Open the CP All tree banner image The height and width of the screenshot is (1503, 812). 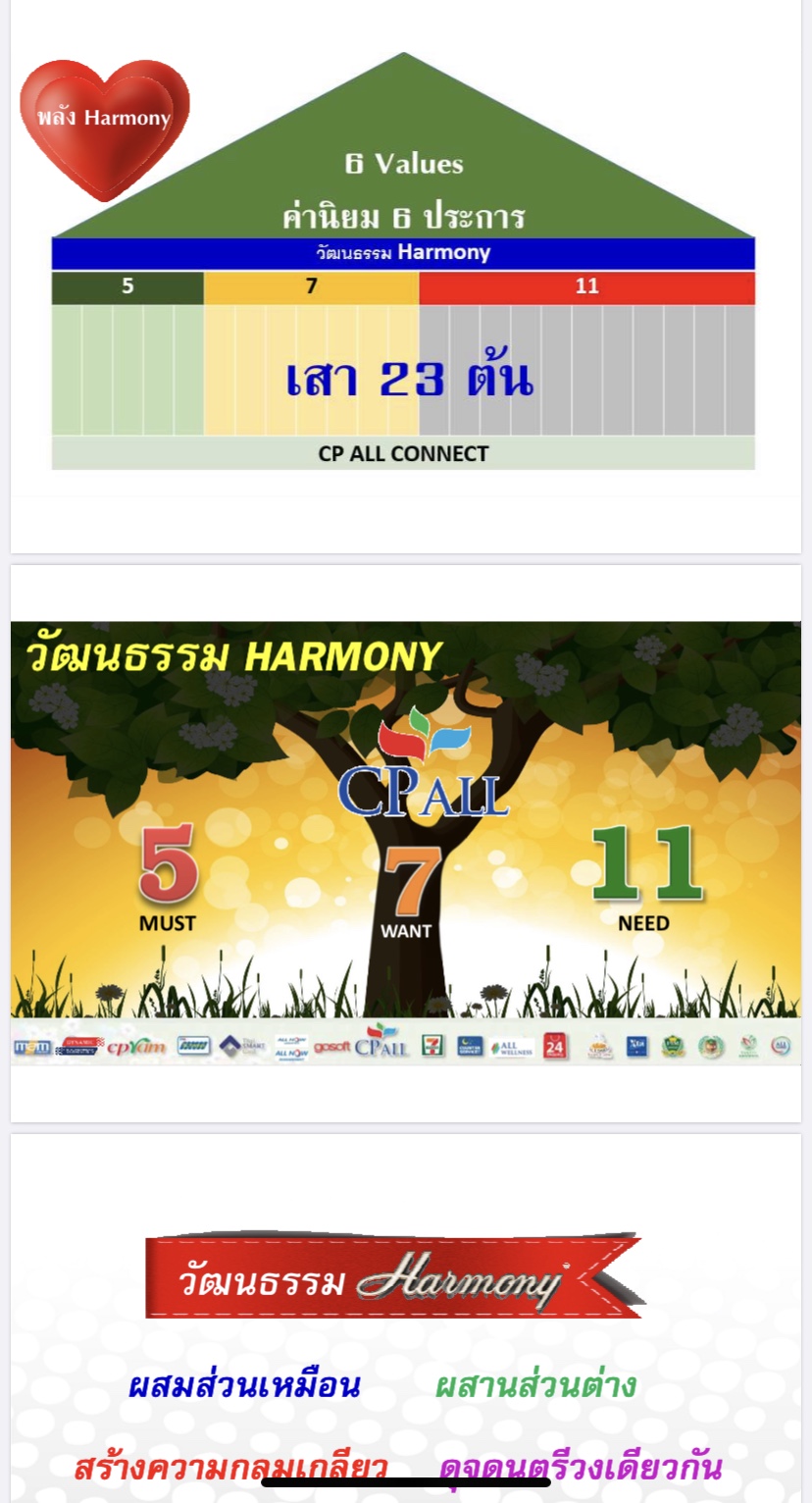point(406,842)
